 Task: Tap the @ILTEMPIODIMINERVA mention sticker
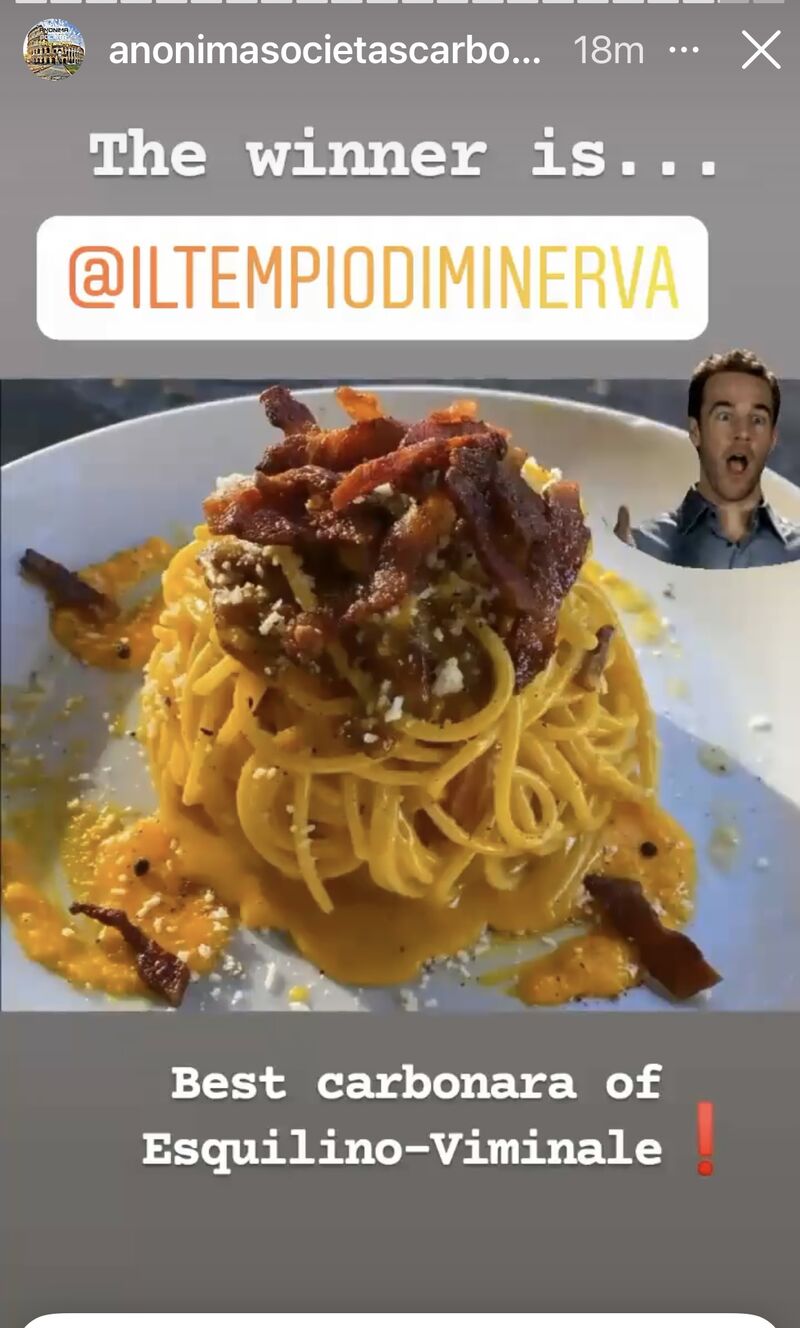click(372, 277)
